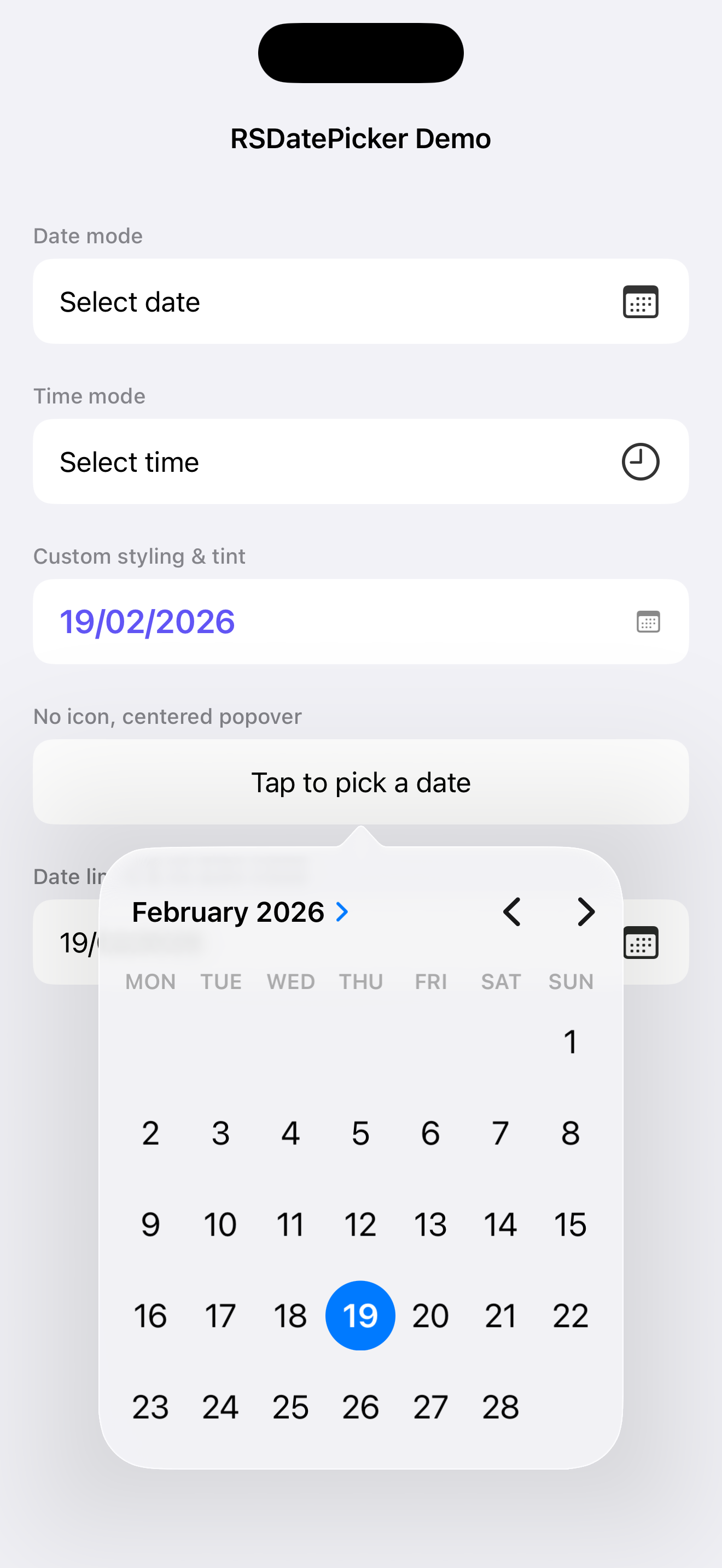This screenshot has height=1568, width=722.
Task: Select day 14 in the calendar
Action: pos(500,1224)
